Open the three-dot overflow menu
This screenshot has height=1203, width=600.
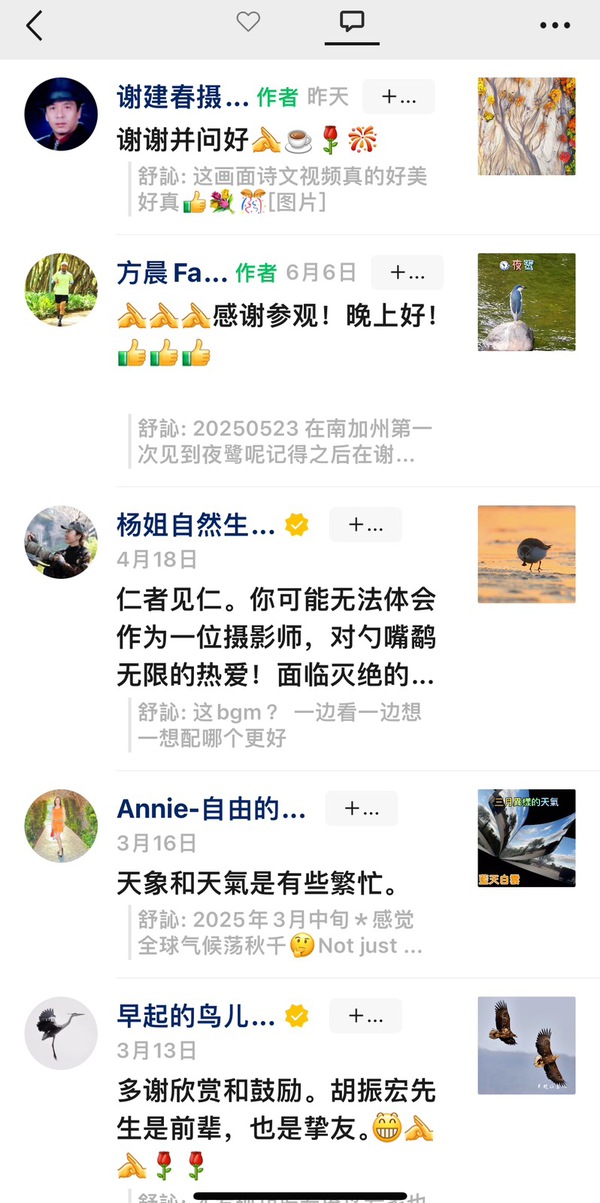coord(554,25)
